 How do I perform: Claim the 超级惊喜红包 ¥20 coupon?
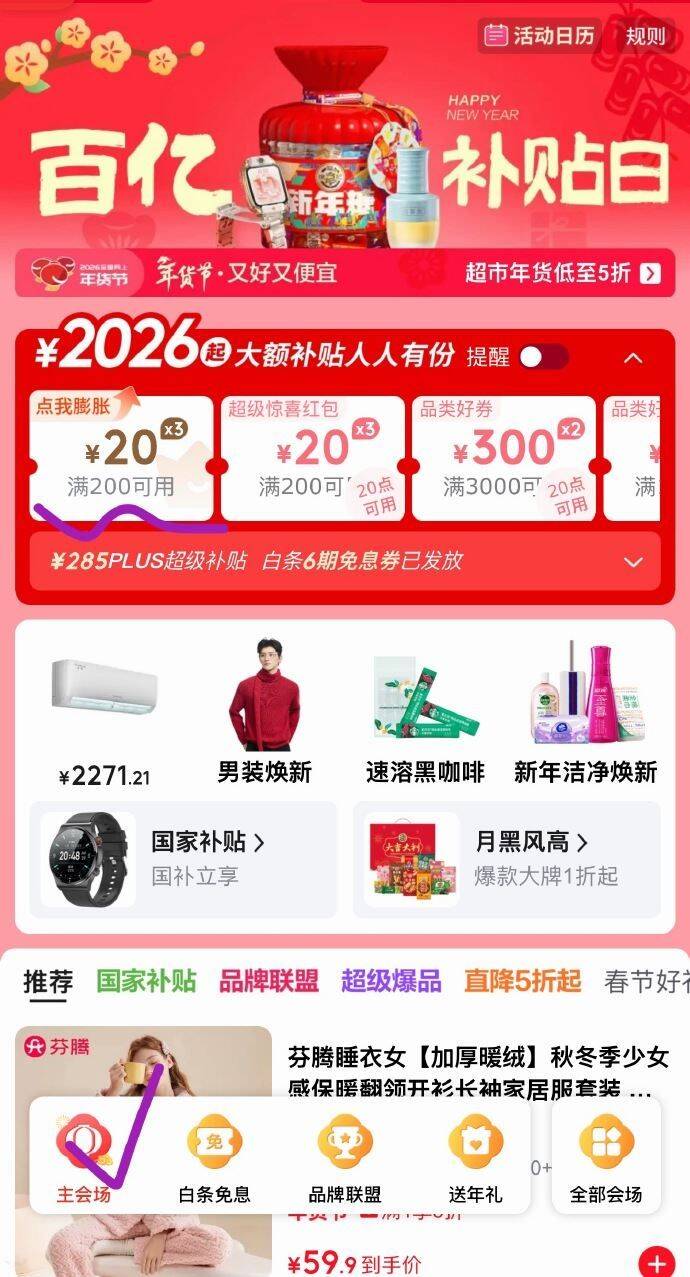coord(312,457)
